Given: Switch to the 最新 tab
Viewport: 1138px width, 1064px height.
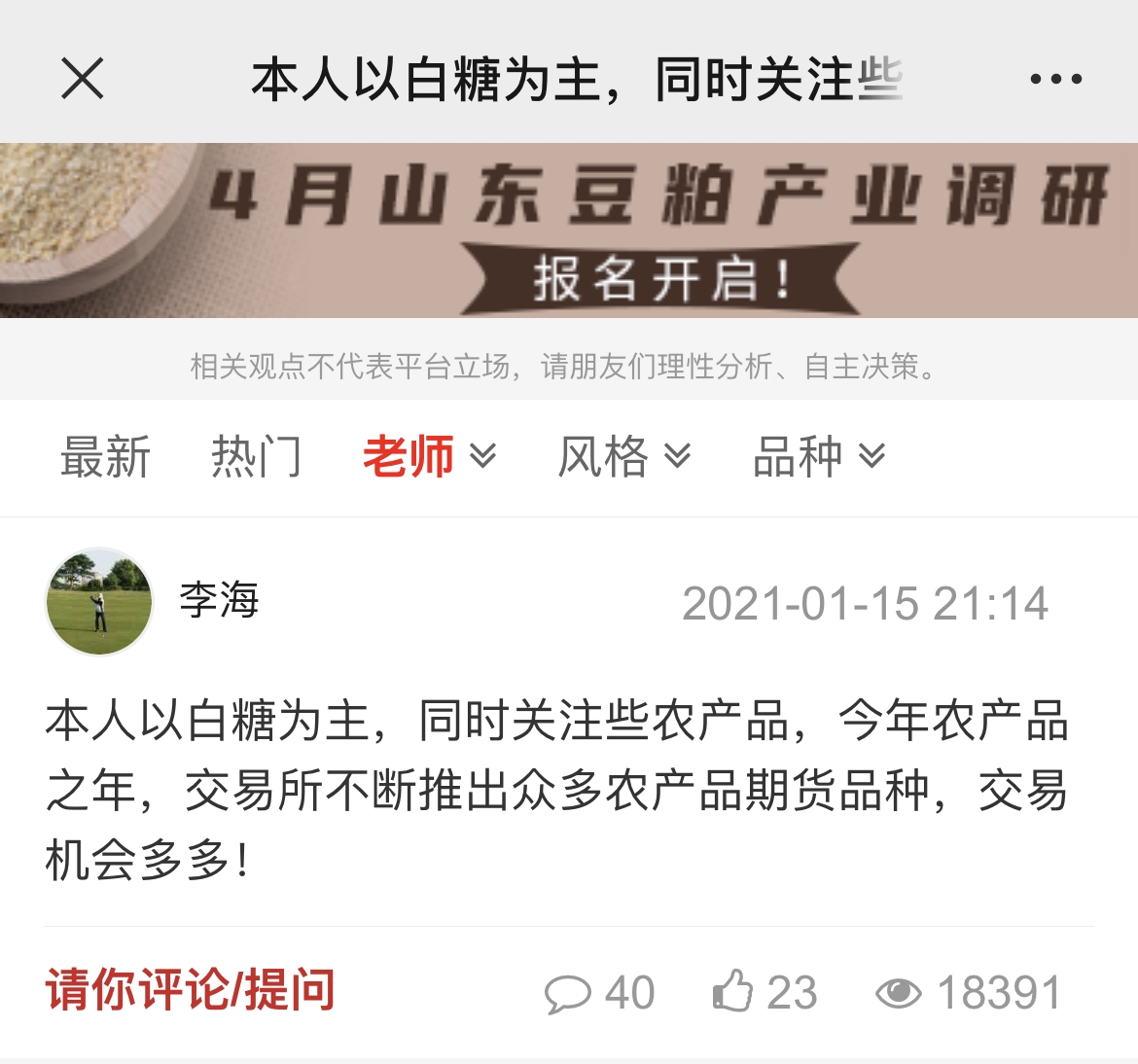Looking at the screenshot, I should click(105, 457).
